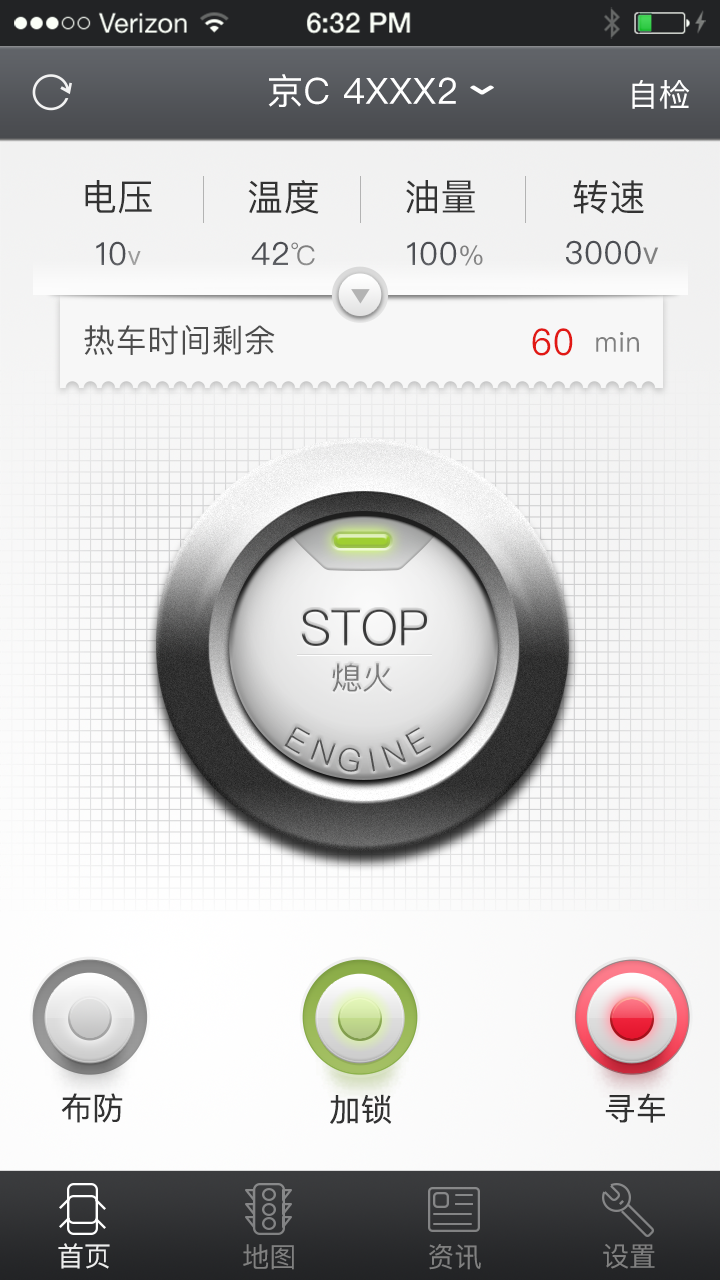Image resolution: width=720 pixels, height=1280 pixels.
Task: Switch to the 首页 home tab
Action: click(84, 1226)
